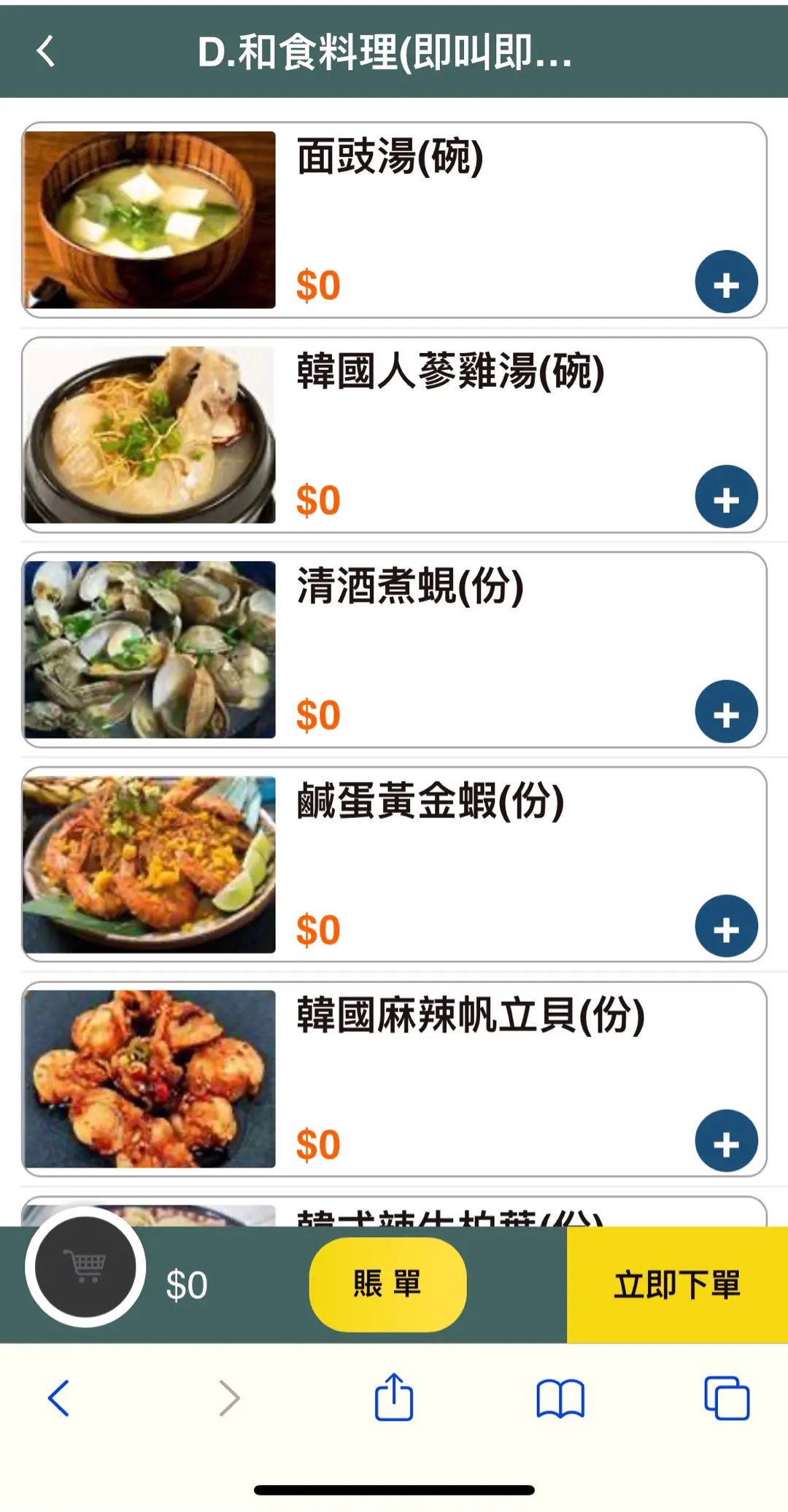788x1512 pixels.
Task: View the 賬單 bill
Action: tap(387, 1284)
